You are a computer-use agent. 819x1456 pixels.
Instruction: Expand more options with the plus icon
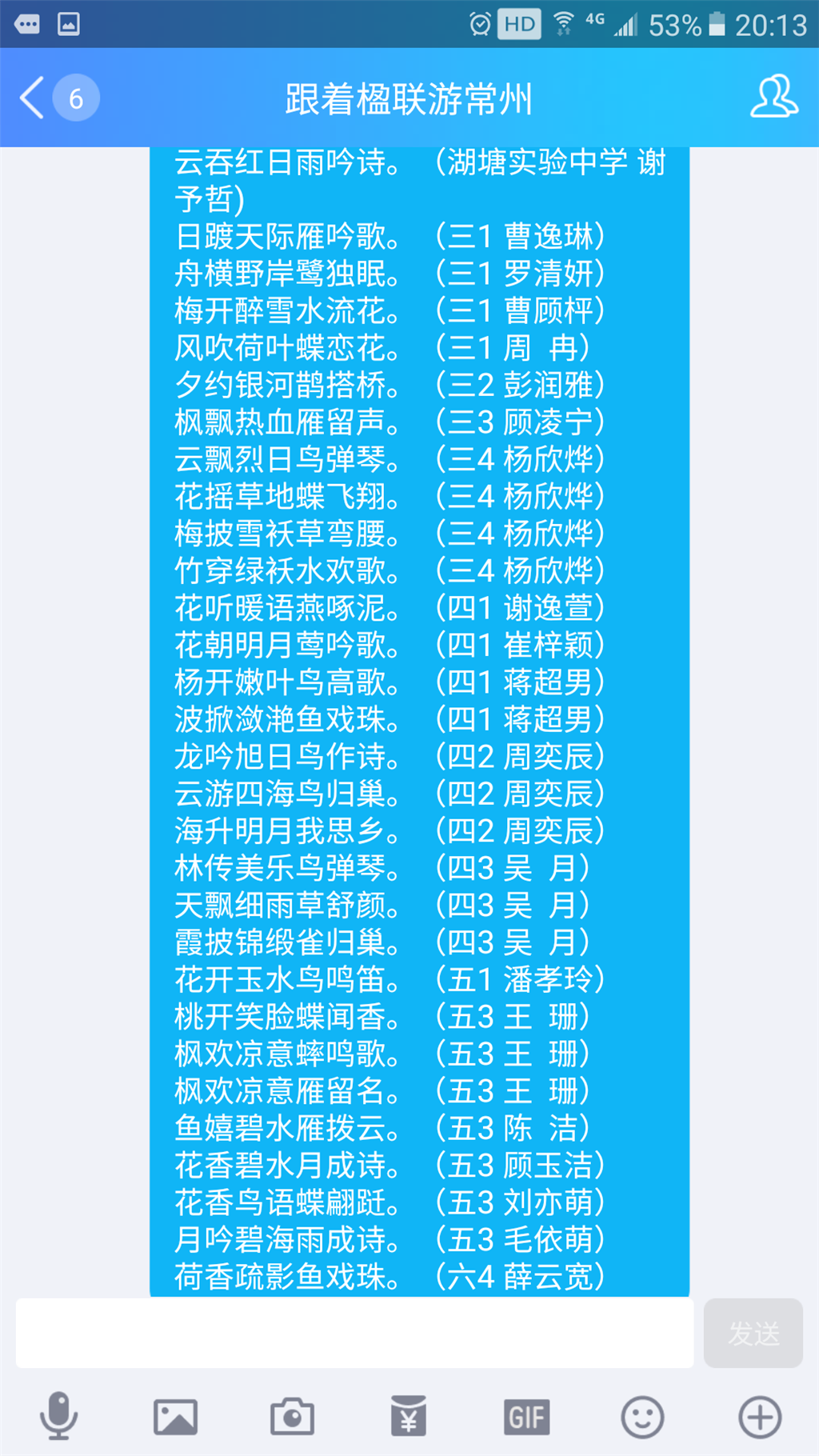(x=760, y=1418)
